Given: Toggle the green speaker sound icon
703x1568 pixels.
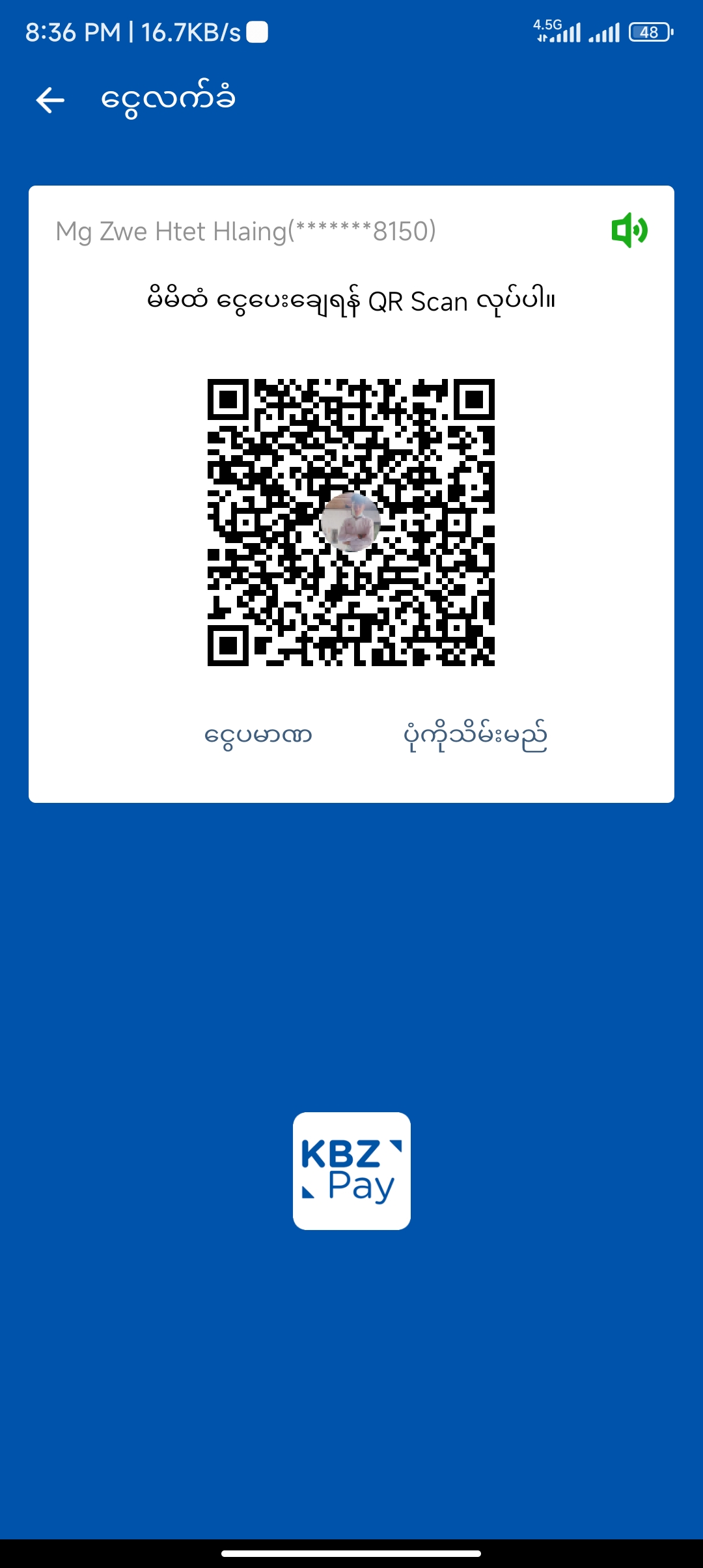Looking at the screenshot, I should (629, 230).
